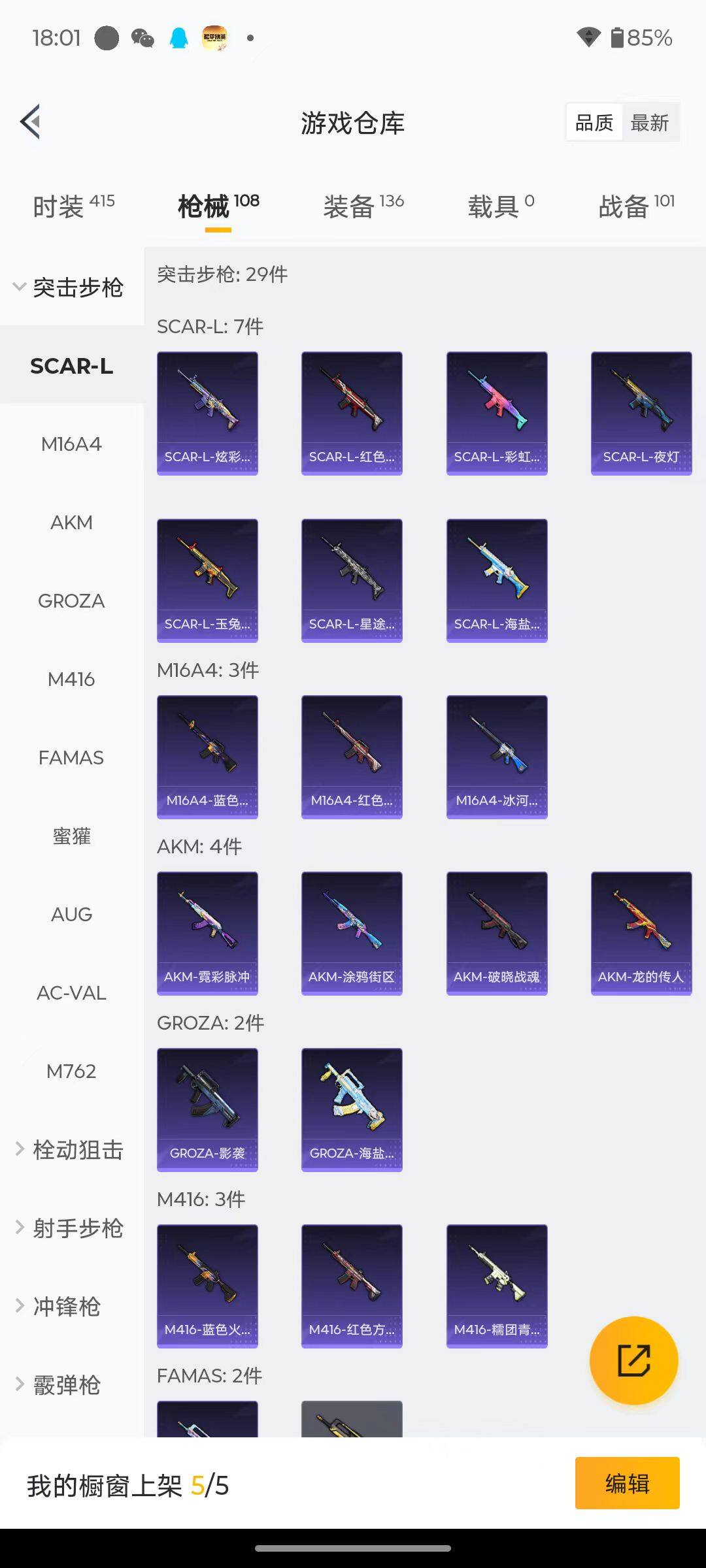Tap the 编辑 button
Image resolution: width=706 pixels, height=1568 pixels.
[x=627, y=1483]
